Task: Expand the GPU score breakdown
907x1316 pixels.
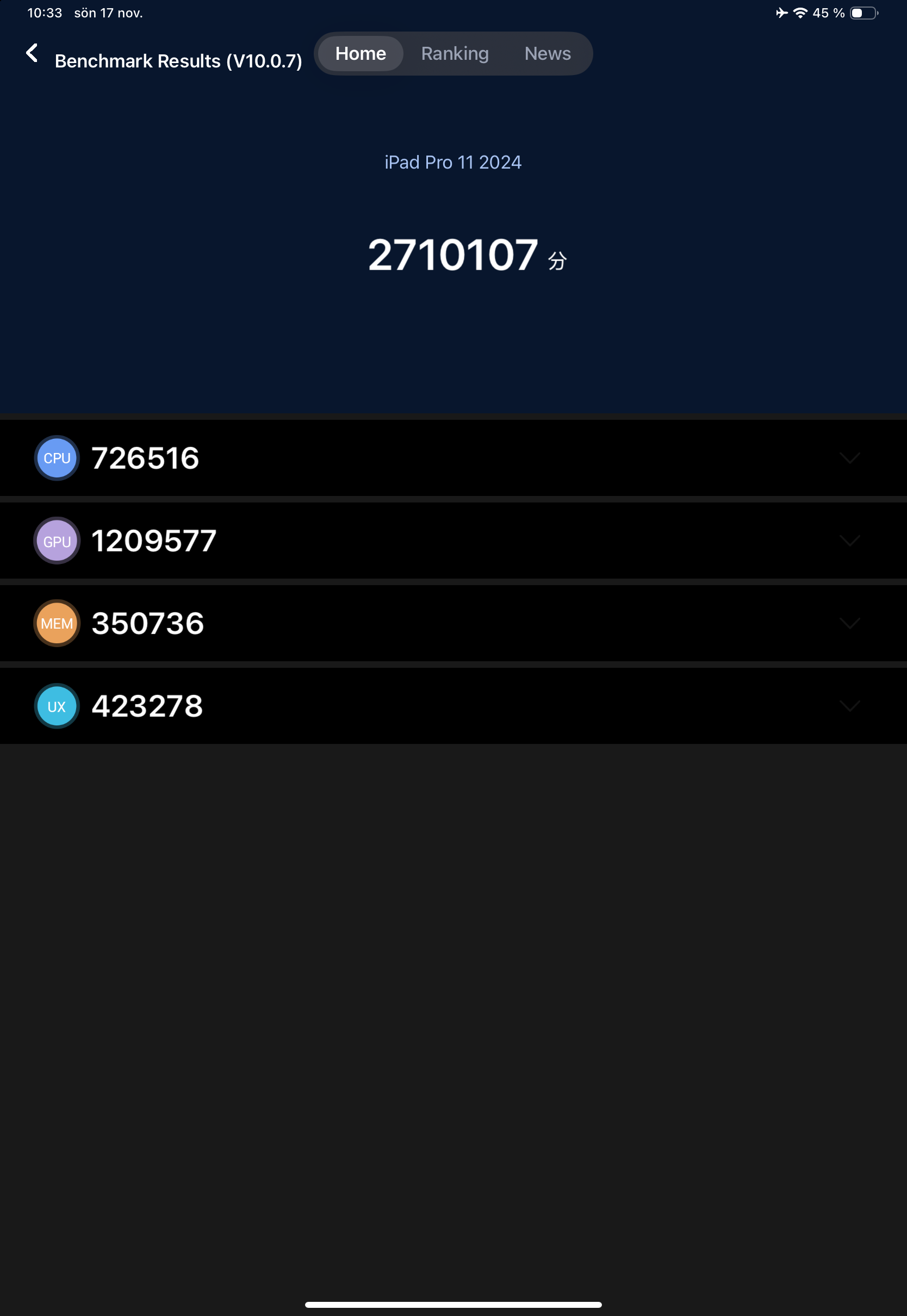Action: click(849, 541)
